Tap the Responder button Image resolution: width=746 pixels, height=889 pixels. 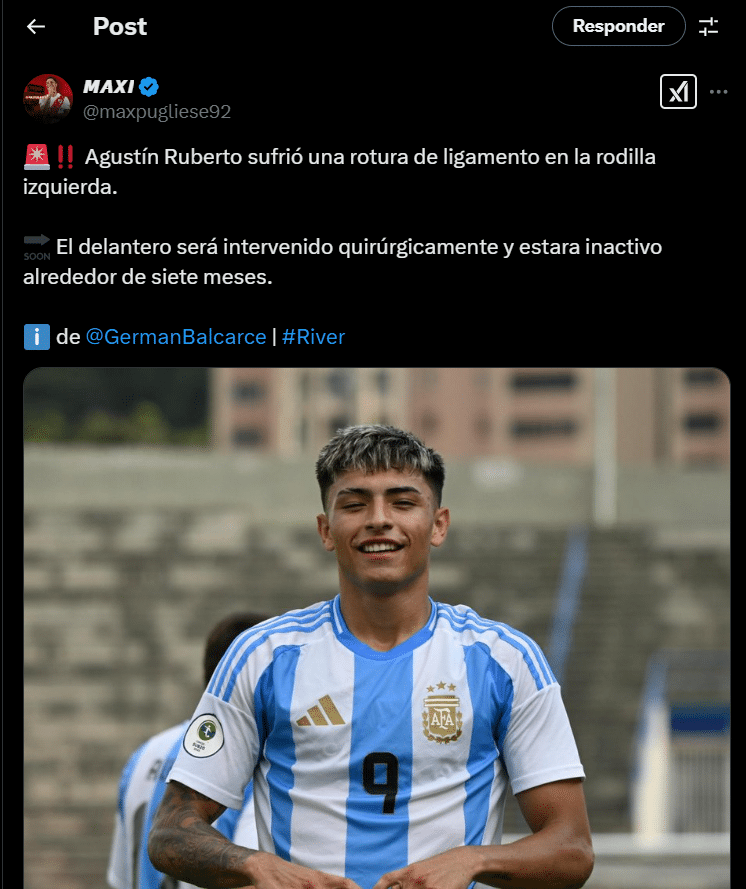click(618, 26)
